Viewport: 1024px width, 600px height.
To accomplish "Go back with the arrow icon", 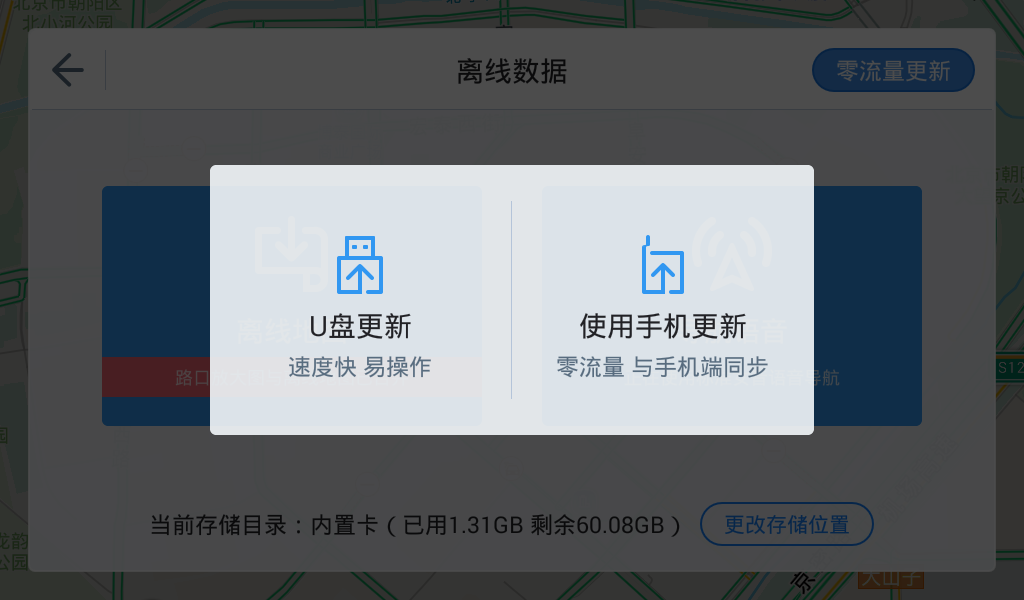I will pos(67,70).
